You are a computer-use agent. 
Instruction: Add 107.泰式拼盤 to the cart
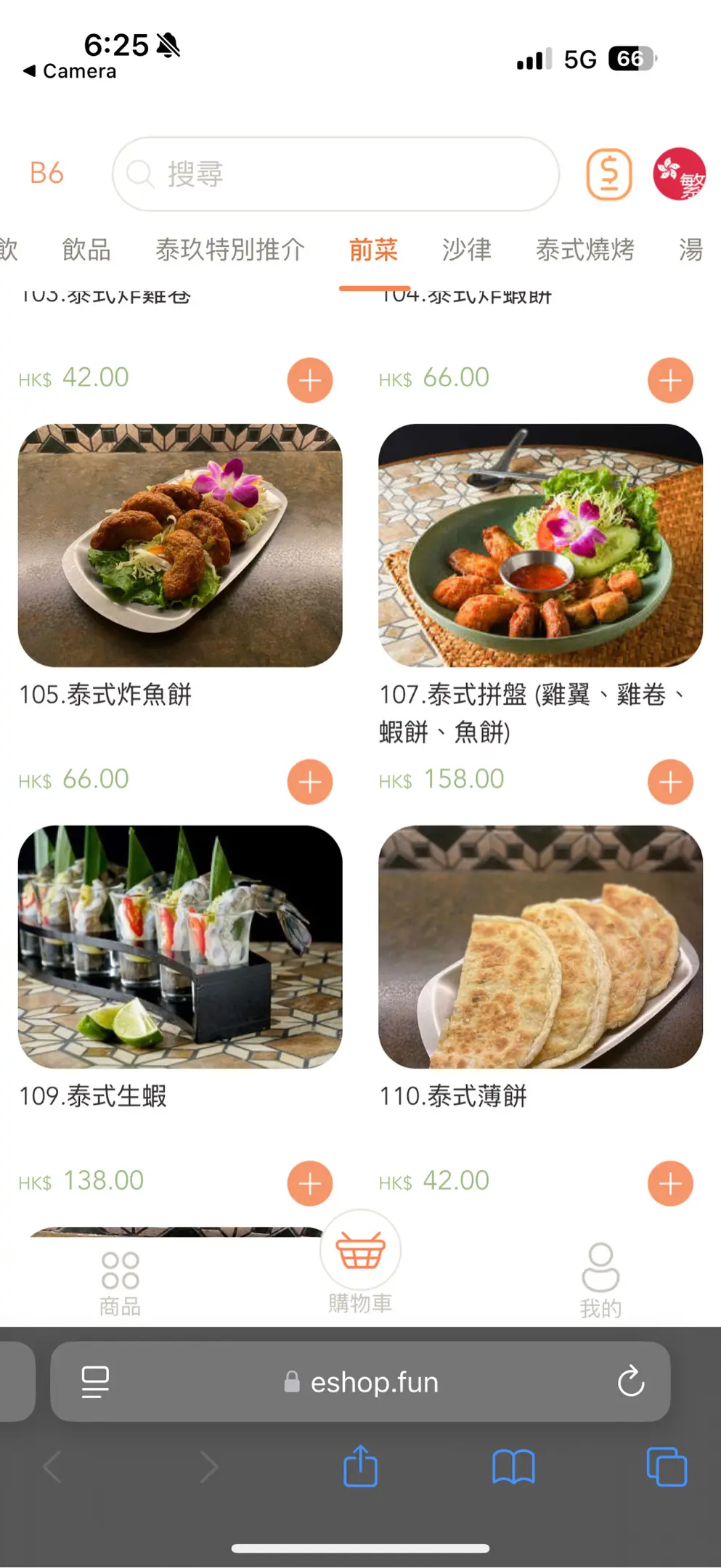tap(670, 782)
